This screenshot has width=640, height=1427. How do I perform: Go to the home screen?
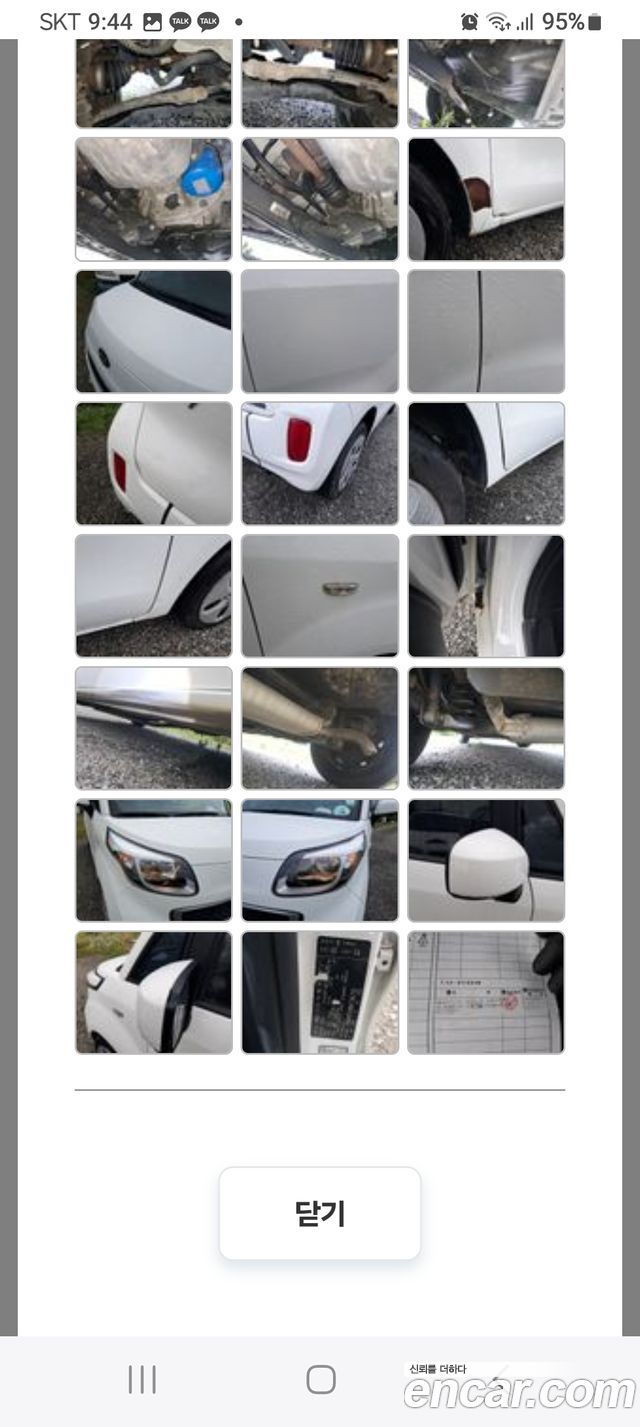[x=320, y=1380]
